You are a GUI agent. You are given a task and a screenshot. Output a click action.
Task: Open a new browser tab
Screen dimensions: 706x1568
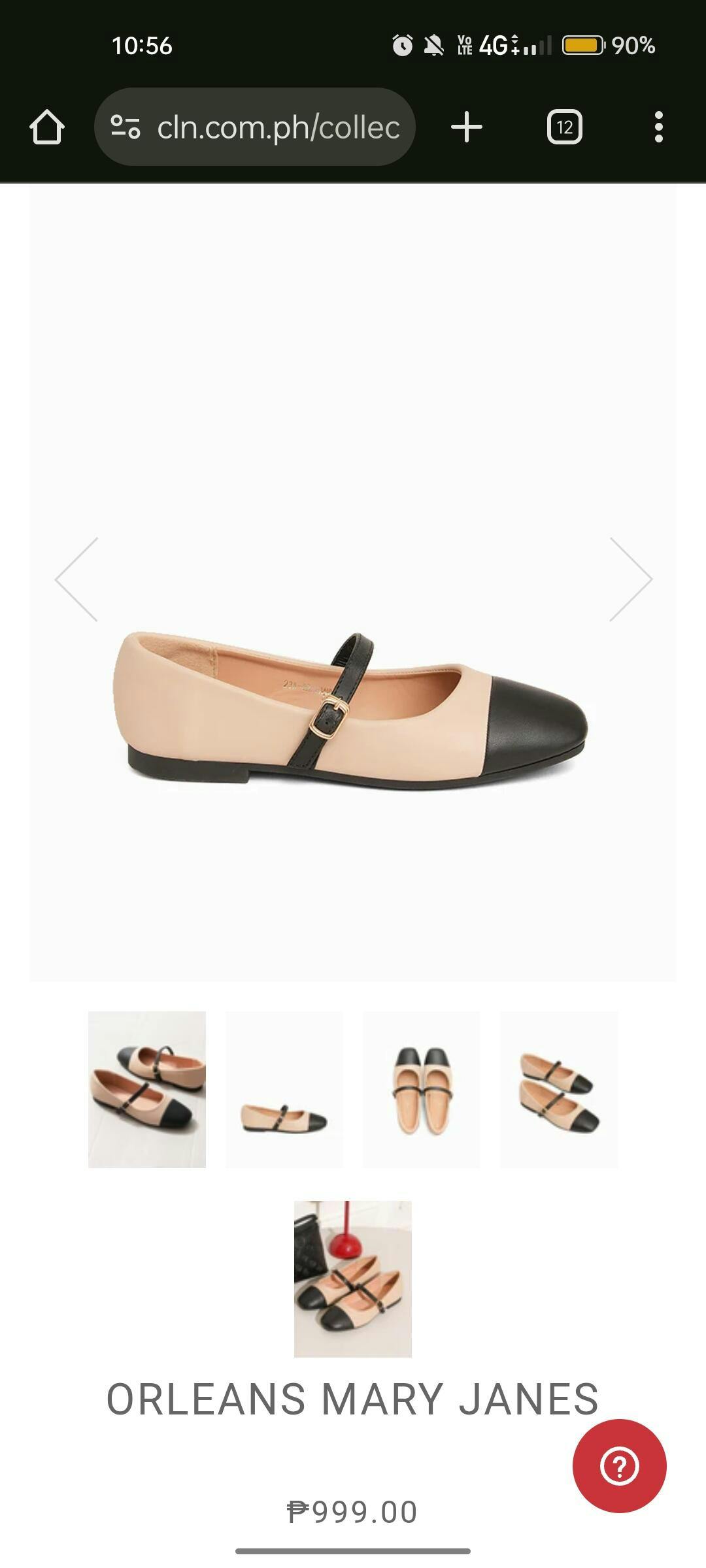click(x=467, y=127)
